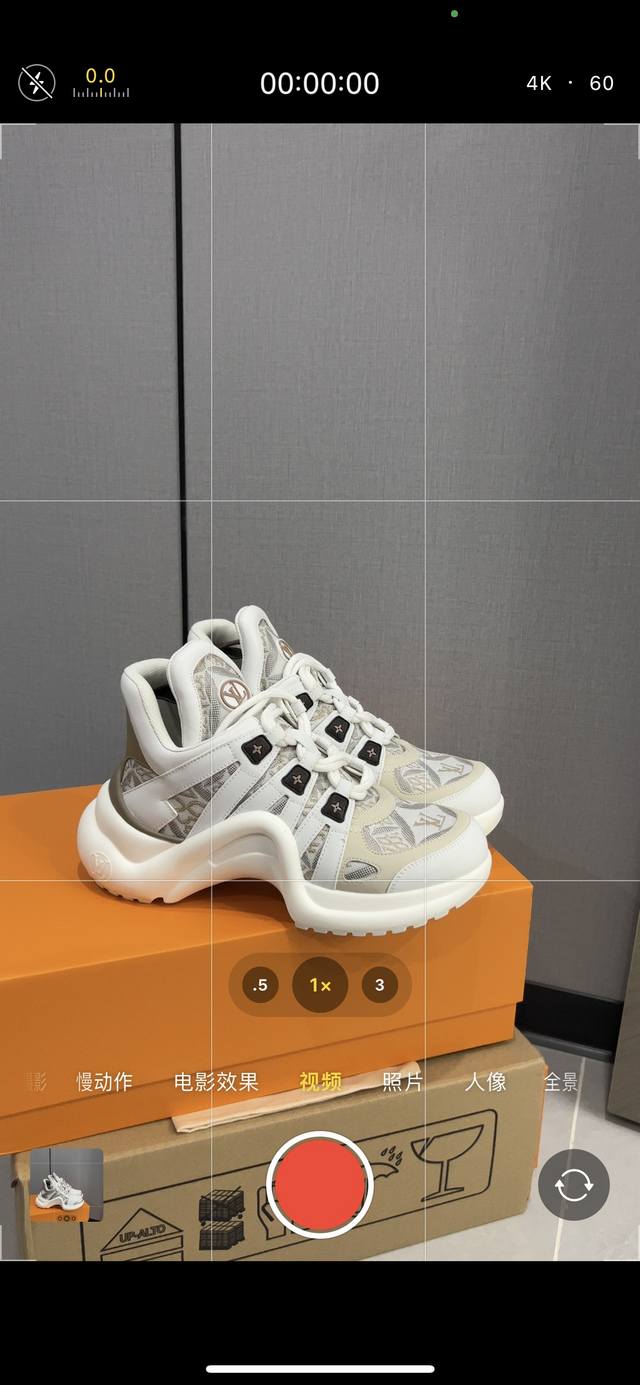
Task: Select the .5 zoom level
Action: [260, 985]
